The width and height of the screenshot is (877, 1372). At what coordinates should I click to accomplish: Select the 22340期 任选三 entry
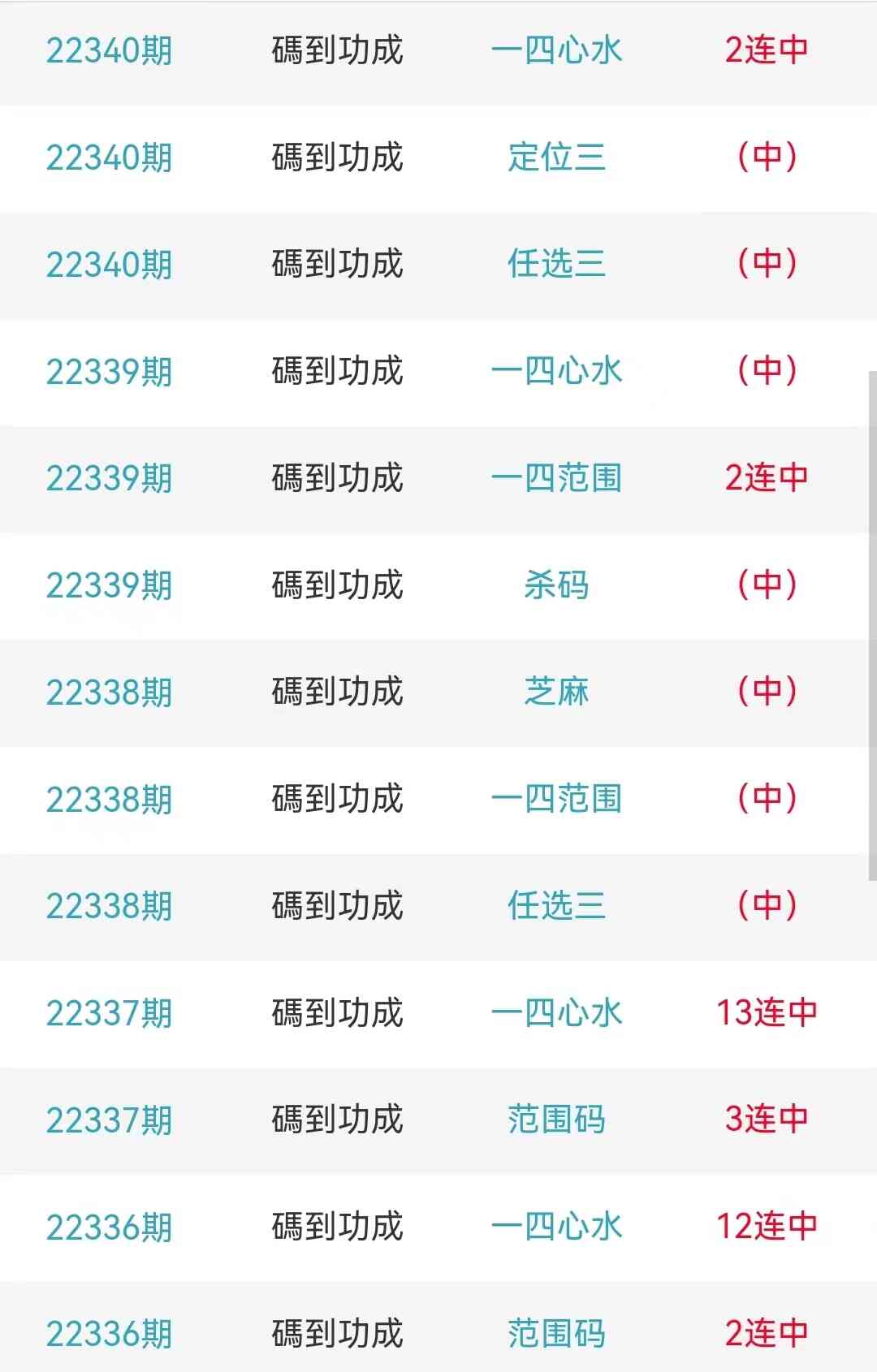pyautogui.click(x=556, y=265)
